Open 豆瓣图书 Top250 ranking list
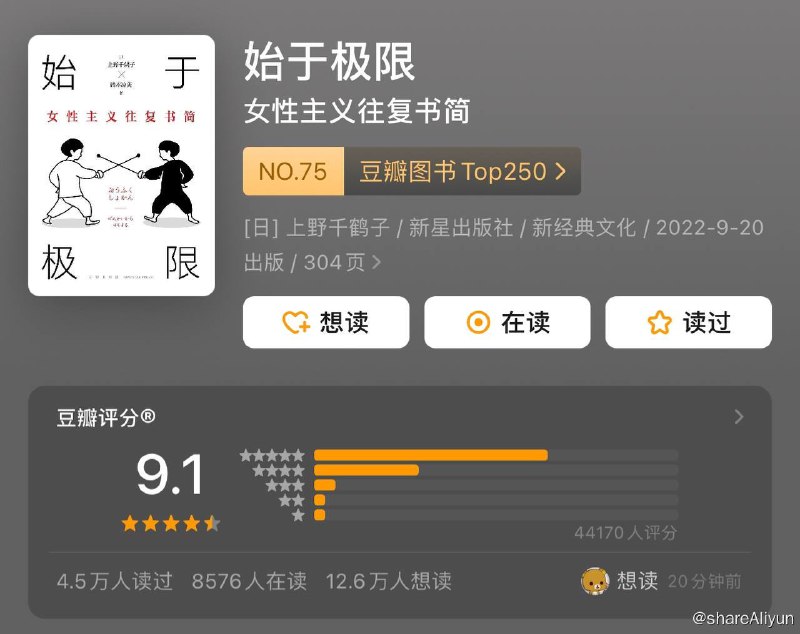800x634 pixels. point(462,171)
